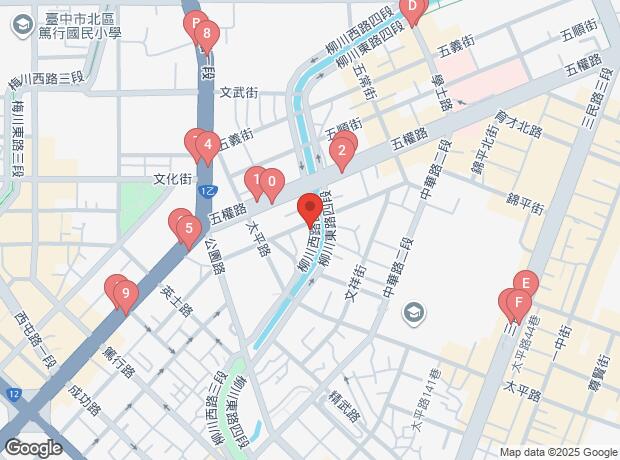The image size is (620, 460).
Task: Open marker 4 on the map
Action: (208, 147)
